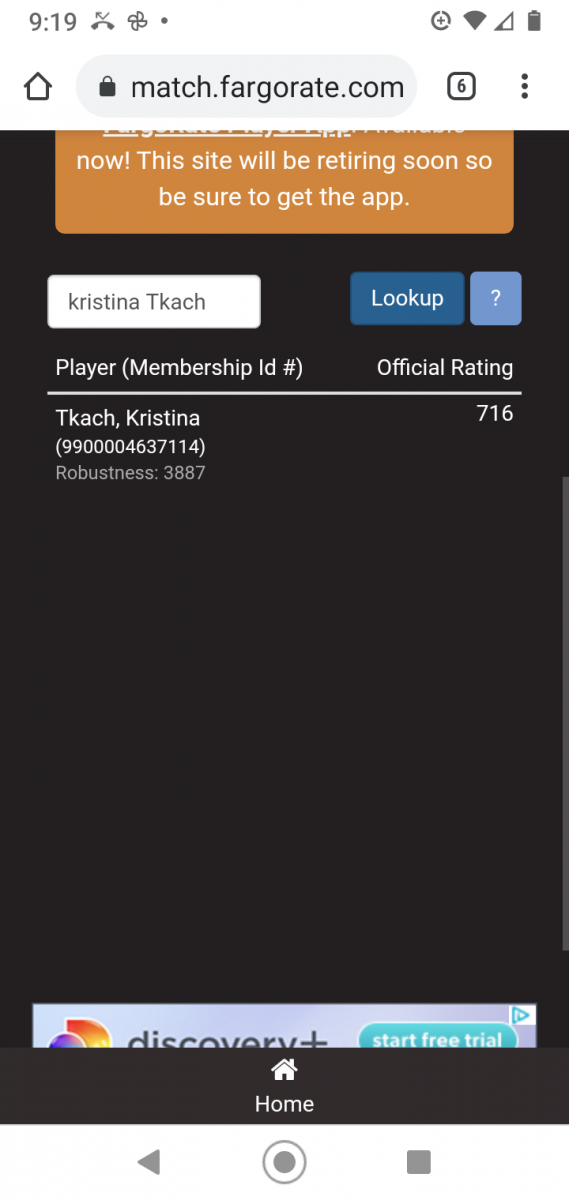Open the ad choices icon
Viewport: 569px width, 1200px height.
pos(521,1015)
